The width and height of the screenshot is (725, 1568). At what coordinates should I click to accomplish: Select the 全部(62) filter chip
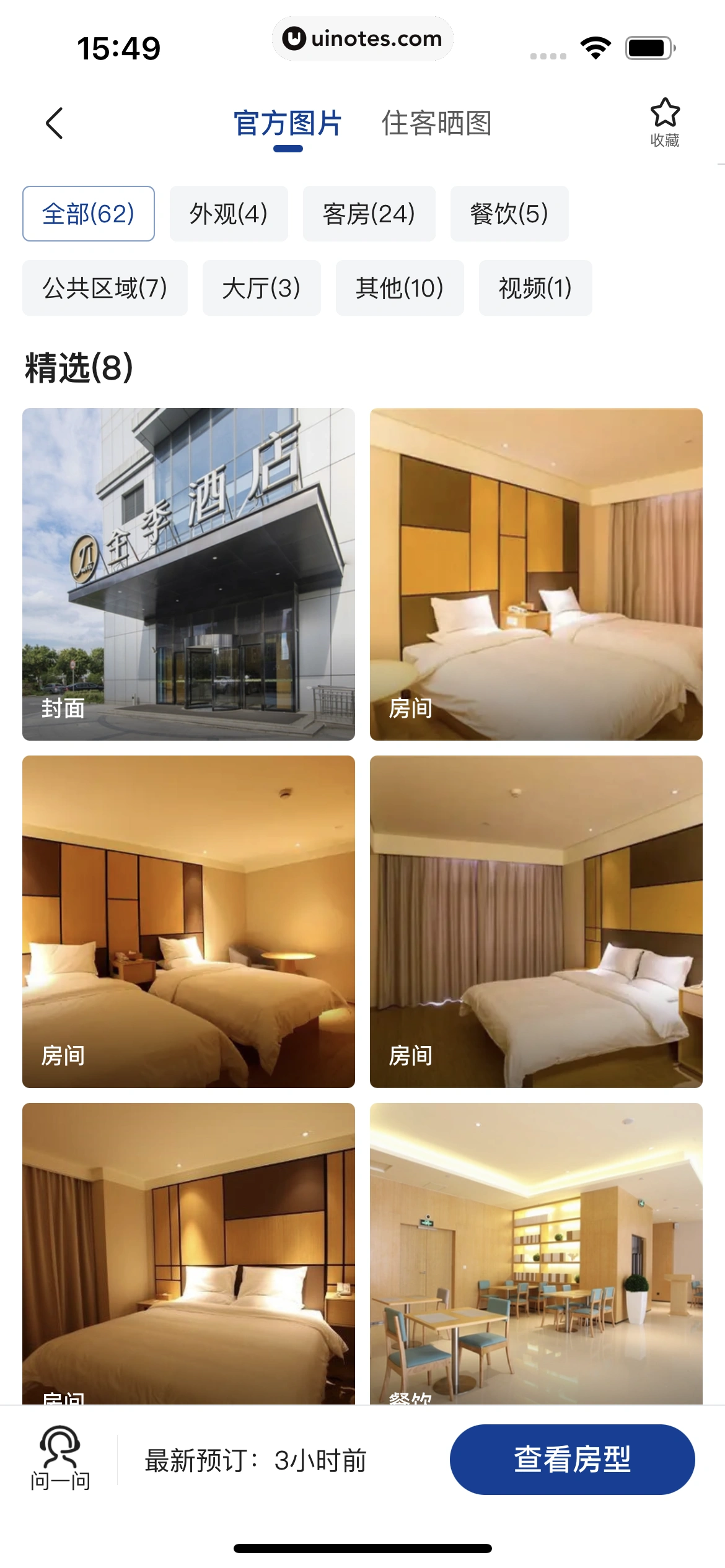(89, 214)
